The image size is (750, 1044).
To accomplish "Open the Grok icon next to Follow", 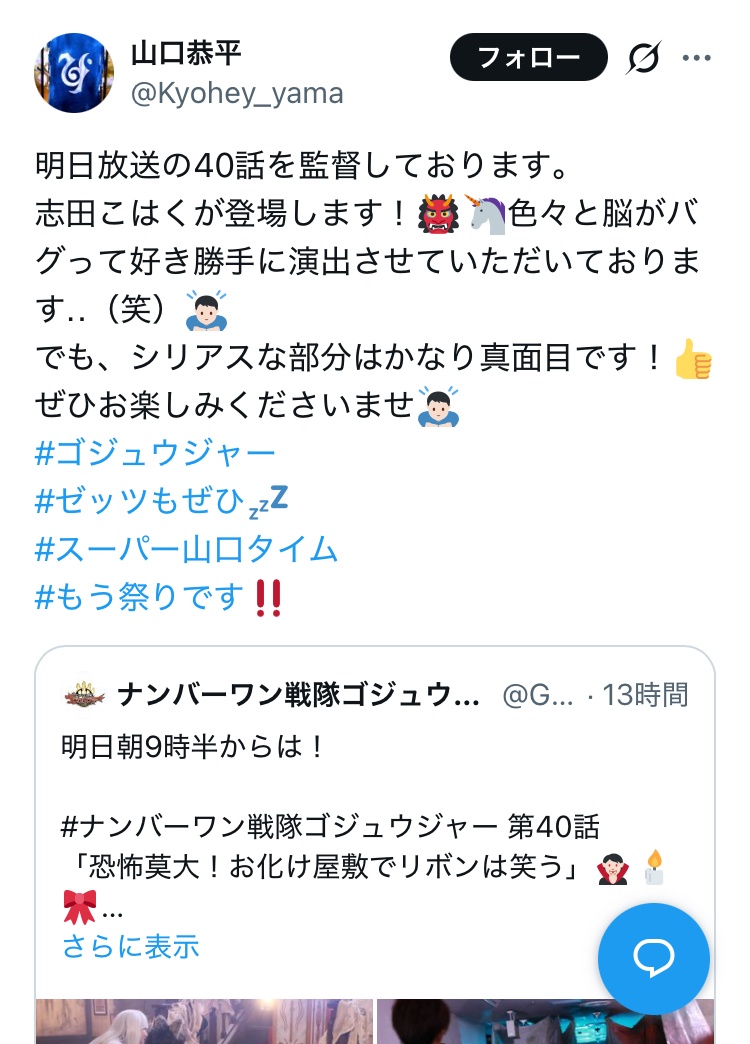I will 643,59.
